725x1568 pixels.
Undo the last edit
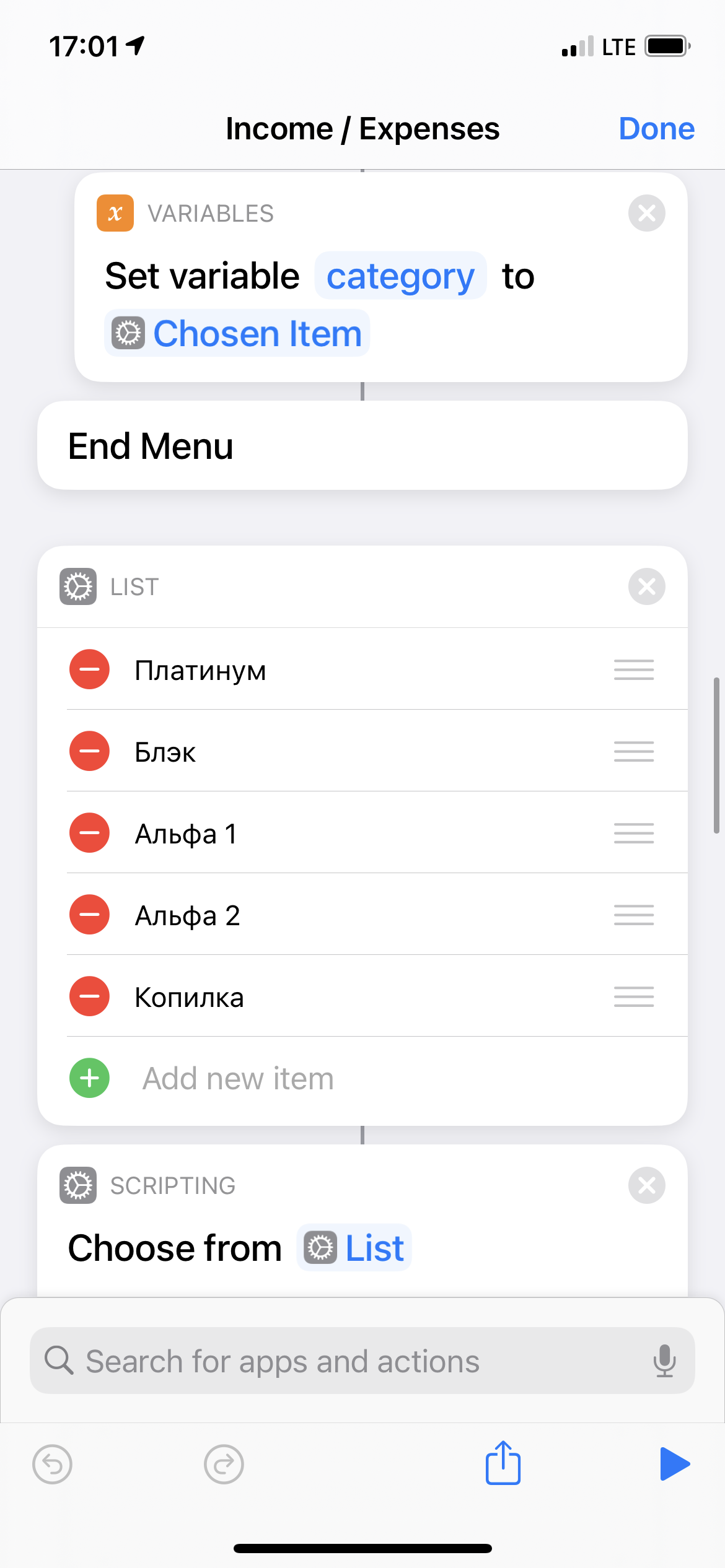click(52, 1465)
